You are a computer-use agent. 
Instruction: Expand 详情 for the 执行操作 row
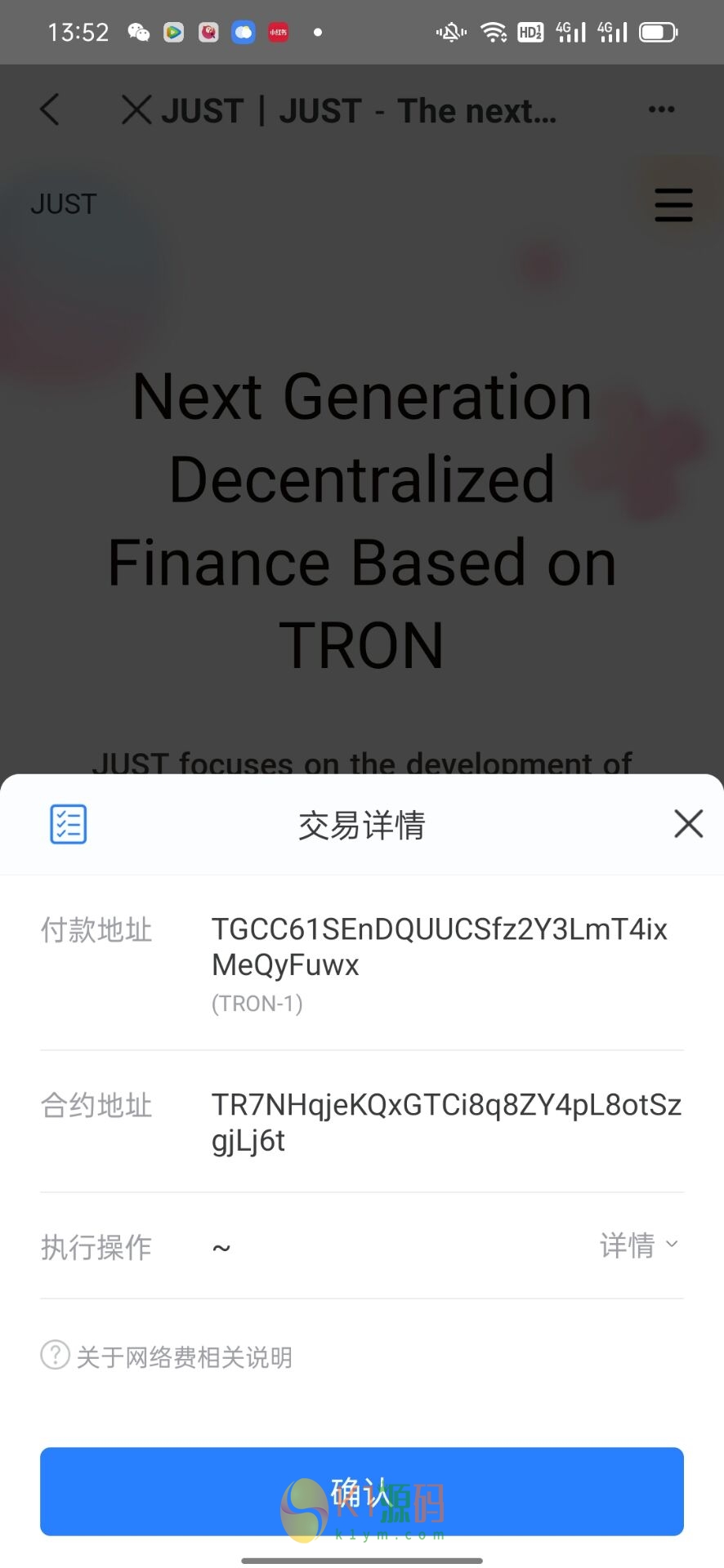(639, 1245)
